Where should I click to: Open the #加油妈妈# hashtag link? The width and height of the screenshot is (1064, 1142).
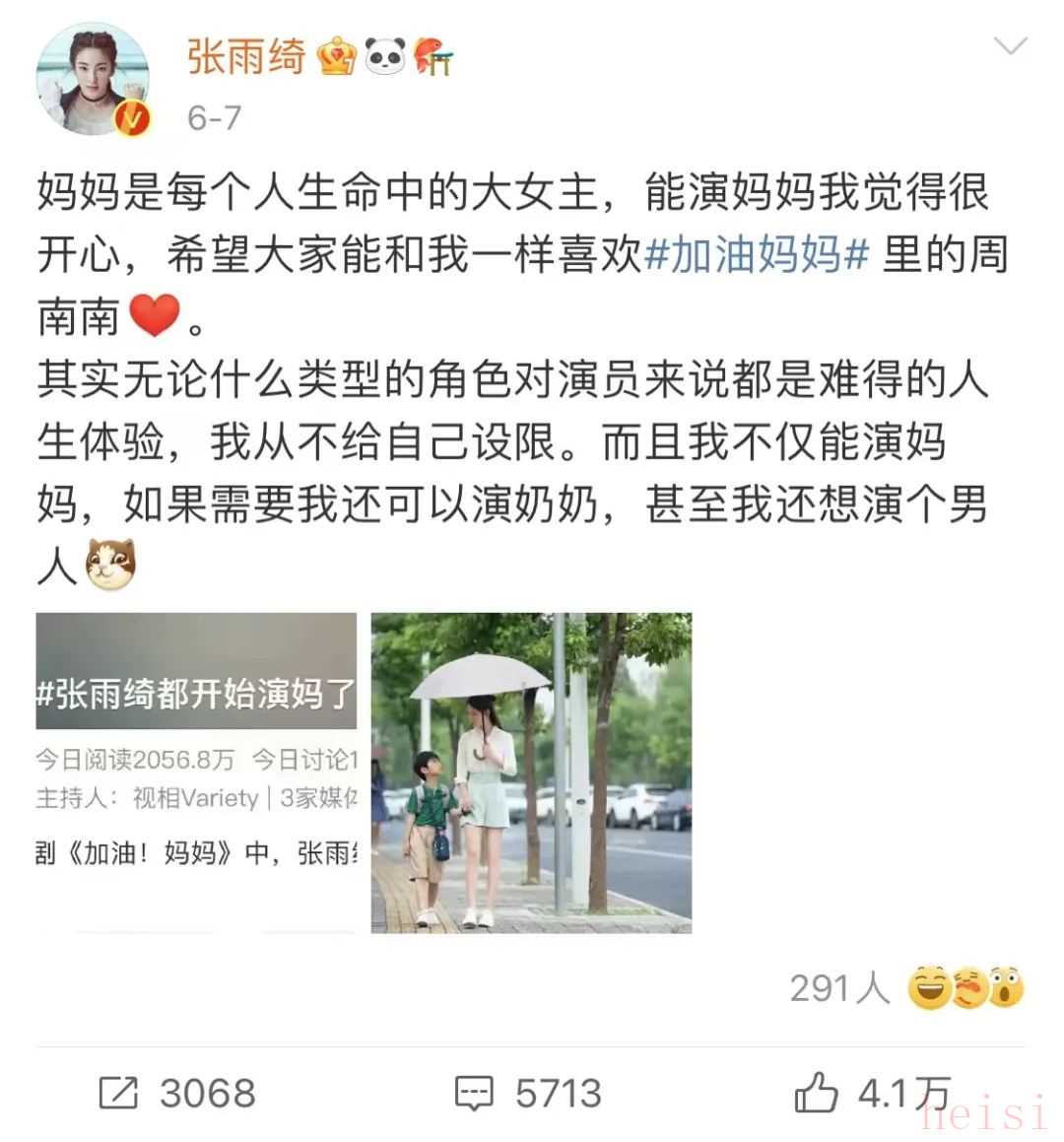click(x=757, y=256)
